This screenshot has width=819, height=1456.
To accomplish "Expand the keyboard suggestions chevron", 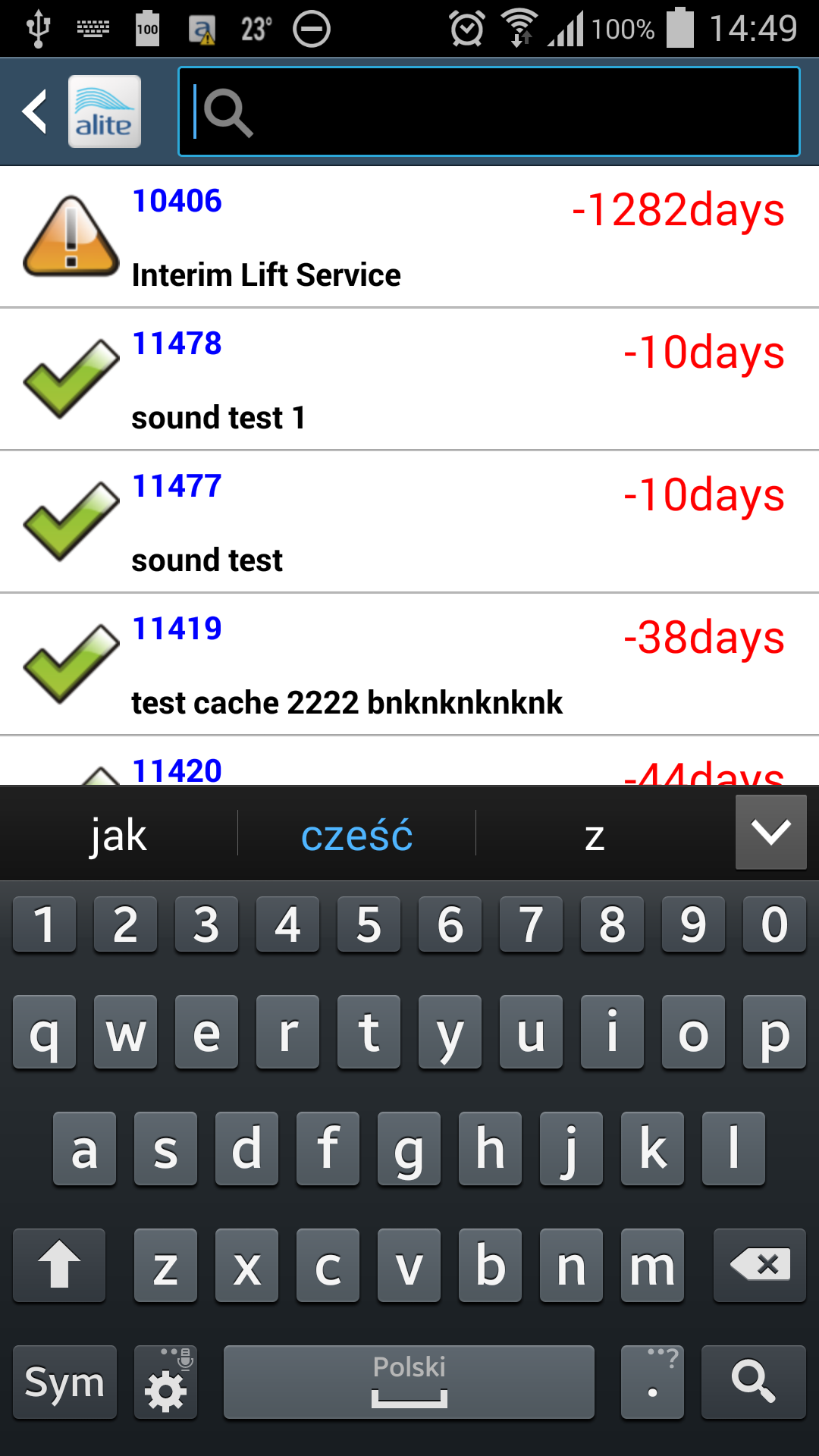I will pyautogui.click(x=770, y=832).
